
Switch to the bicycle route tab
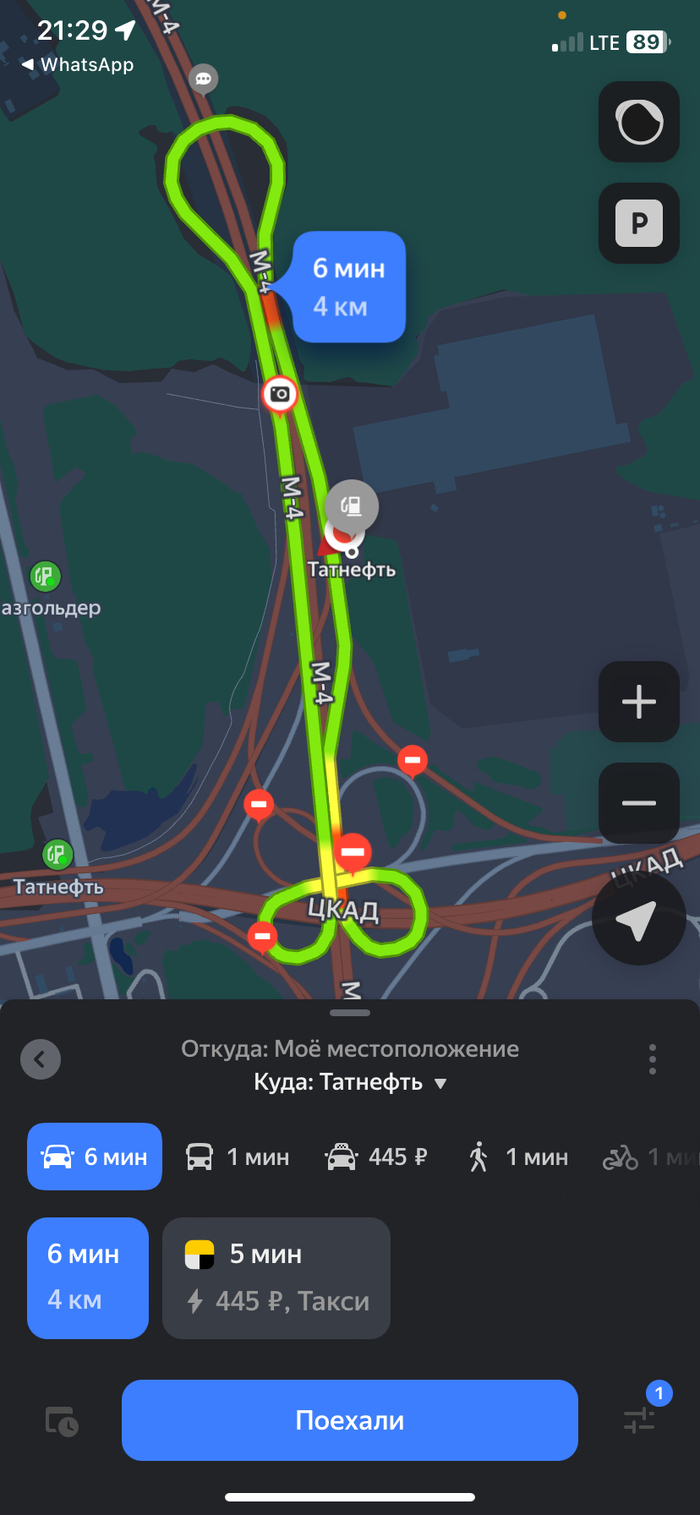(640, 1157)
